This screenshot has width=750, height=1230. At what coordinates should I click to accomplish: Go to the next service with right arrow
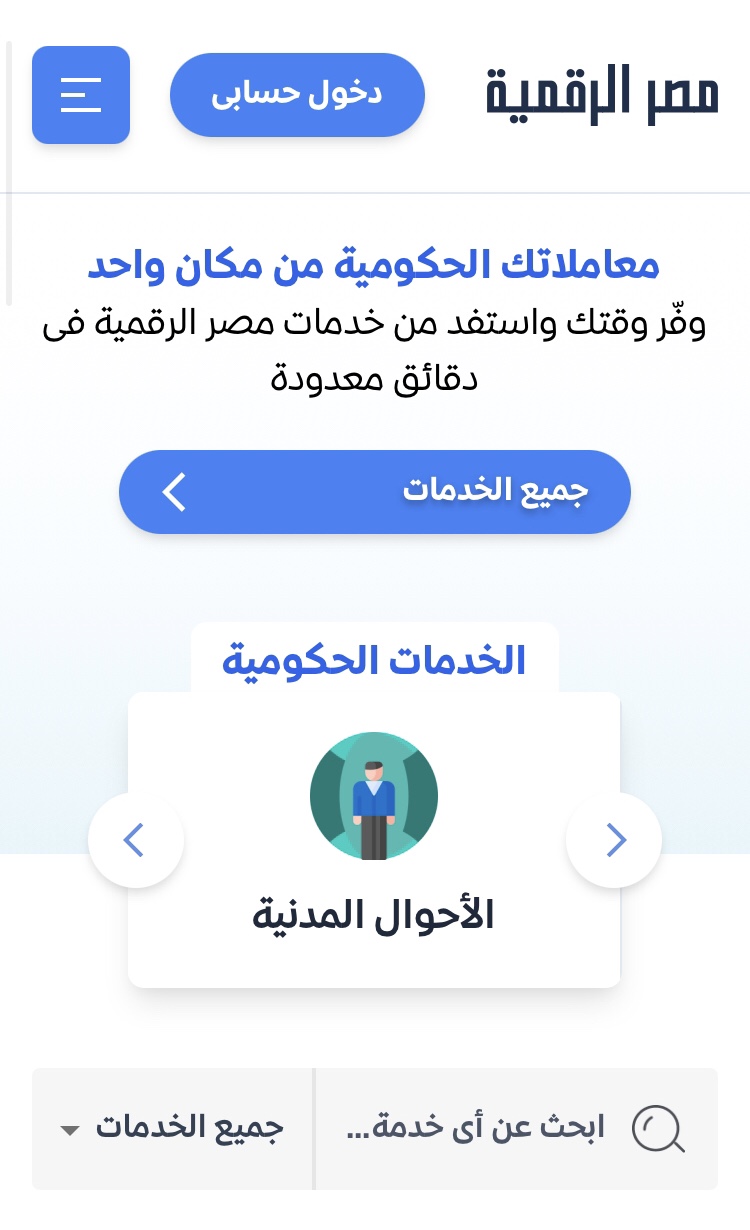pos(614,841)
